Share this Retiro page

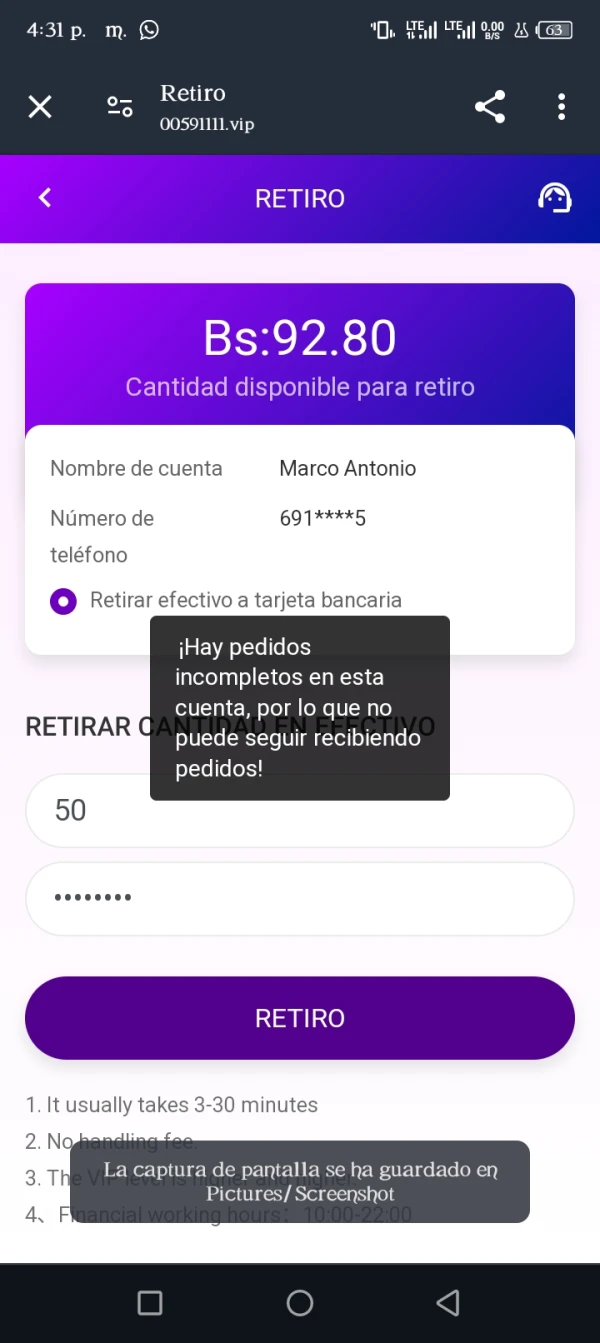pos(490,107)
